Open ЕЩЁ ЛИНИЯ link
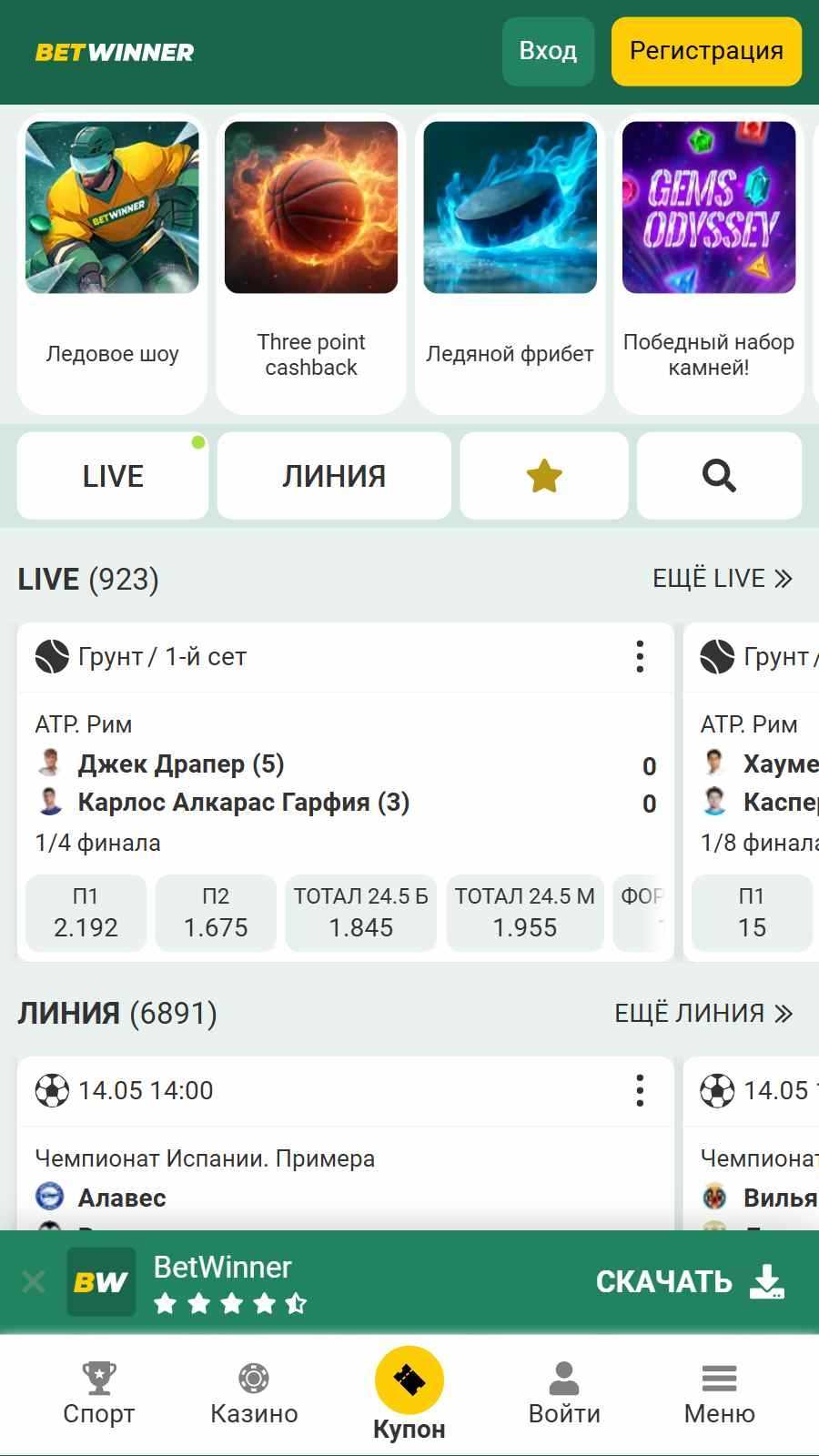 [x=703, y=1013]
